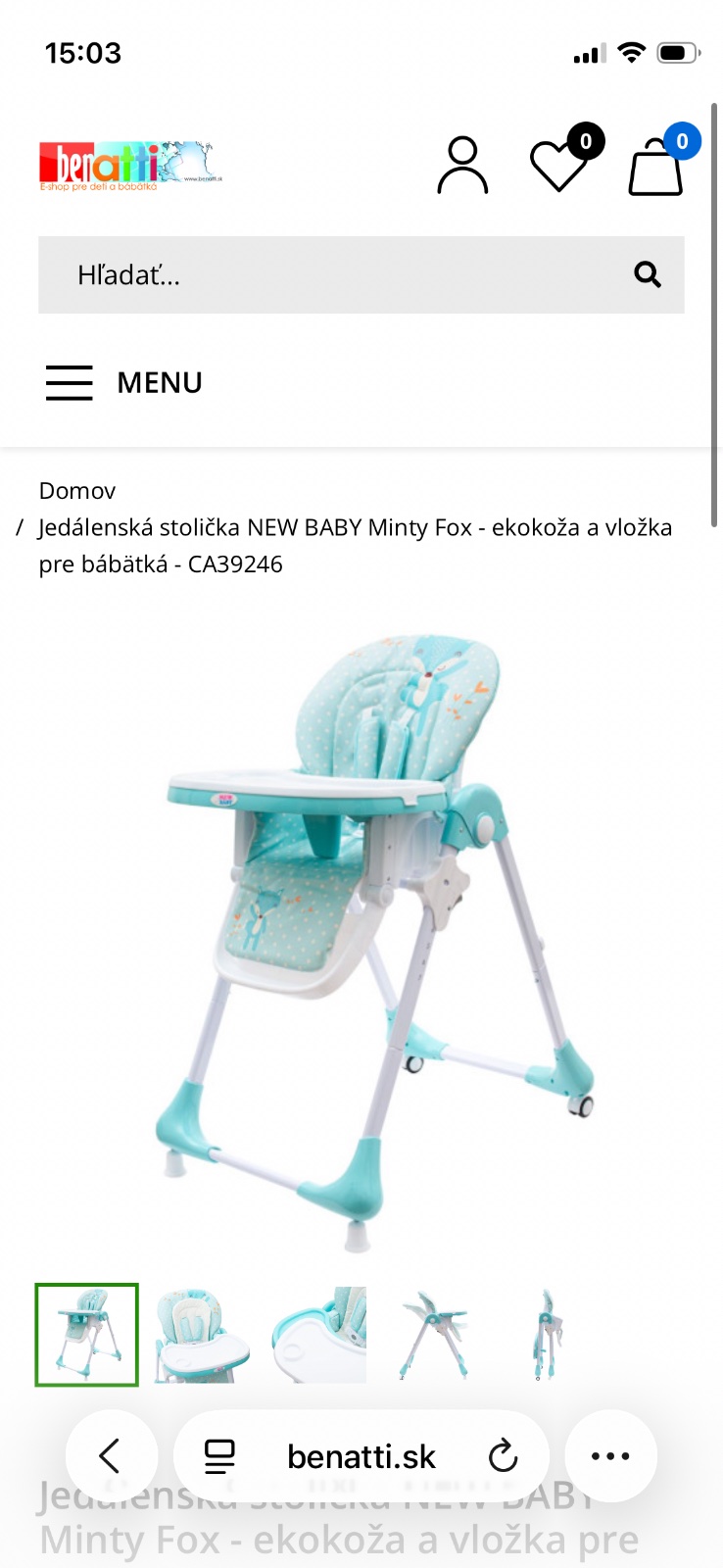The width and height of the screenshot is (723, 1568).
Task: Tap the benatti.sk address bar
Action: point(361,1456)
